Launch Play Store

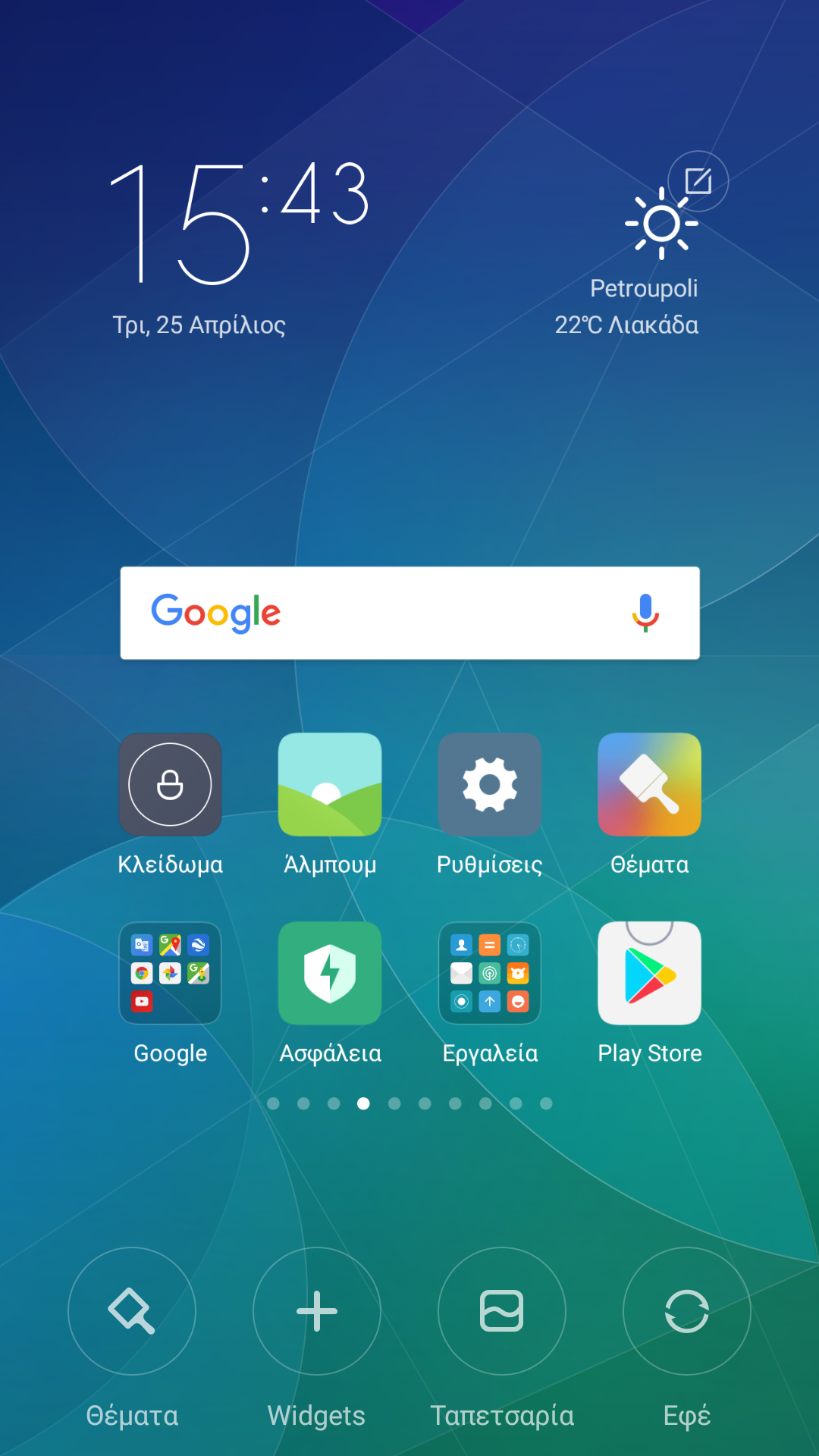pyautogui.click(x=649, y=973)
